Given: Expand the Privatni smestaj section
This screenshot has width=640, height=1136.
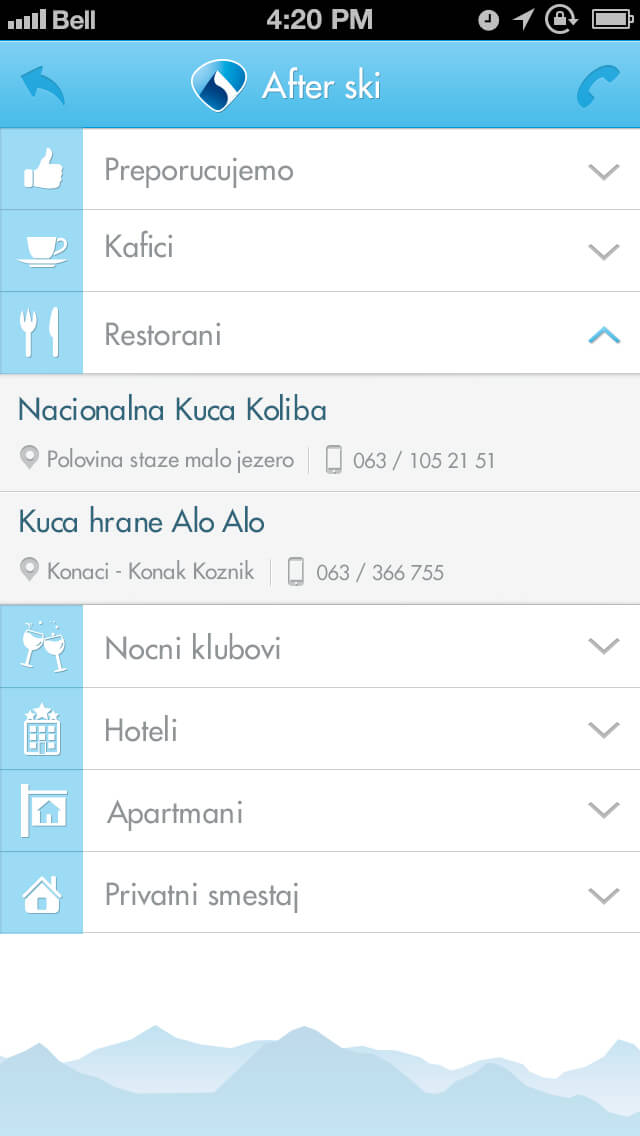Looking at the screenshot, I should 320,893.
